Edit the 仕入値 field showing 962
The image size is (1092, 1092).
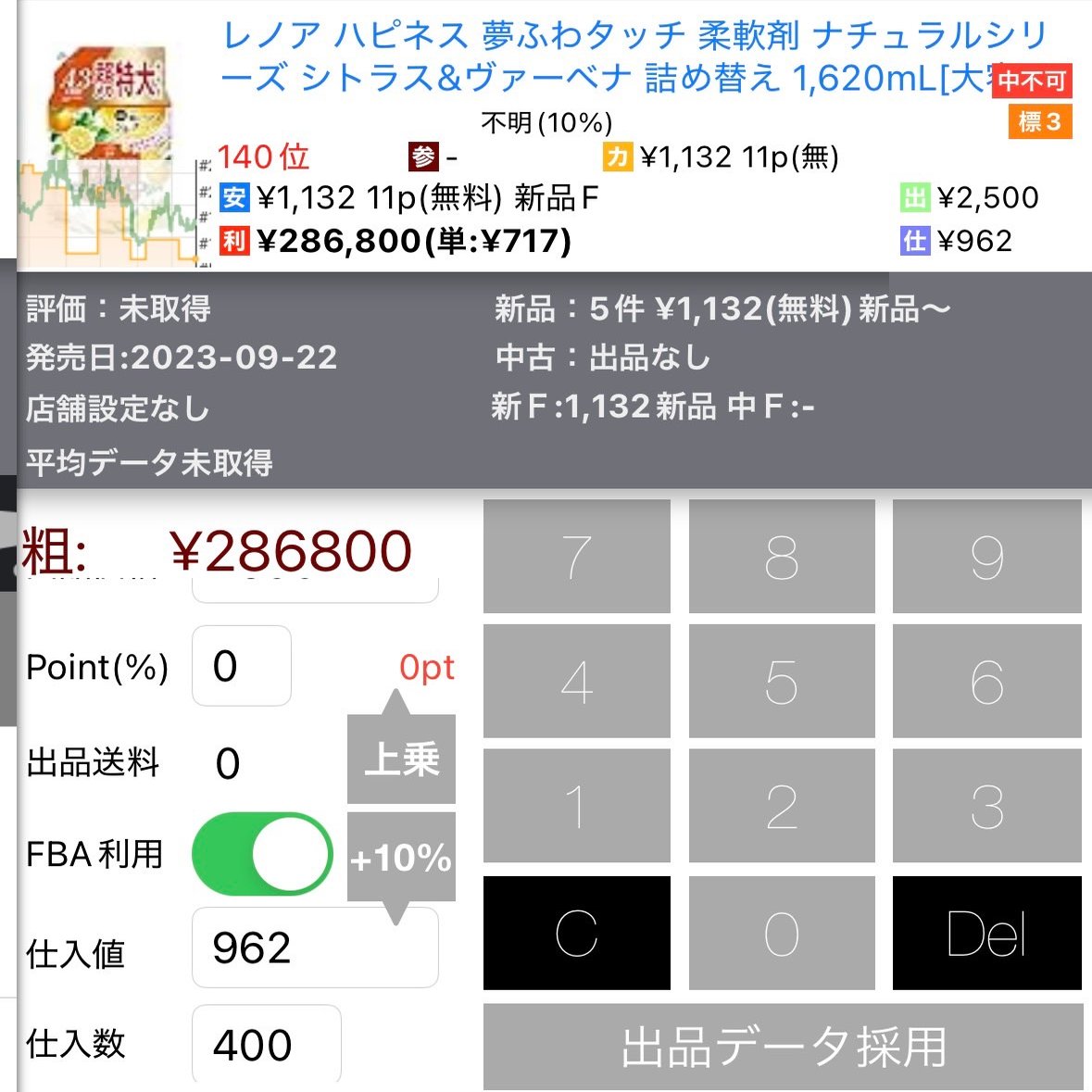[314, 948]
